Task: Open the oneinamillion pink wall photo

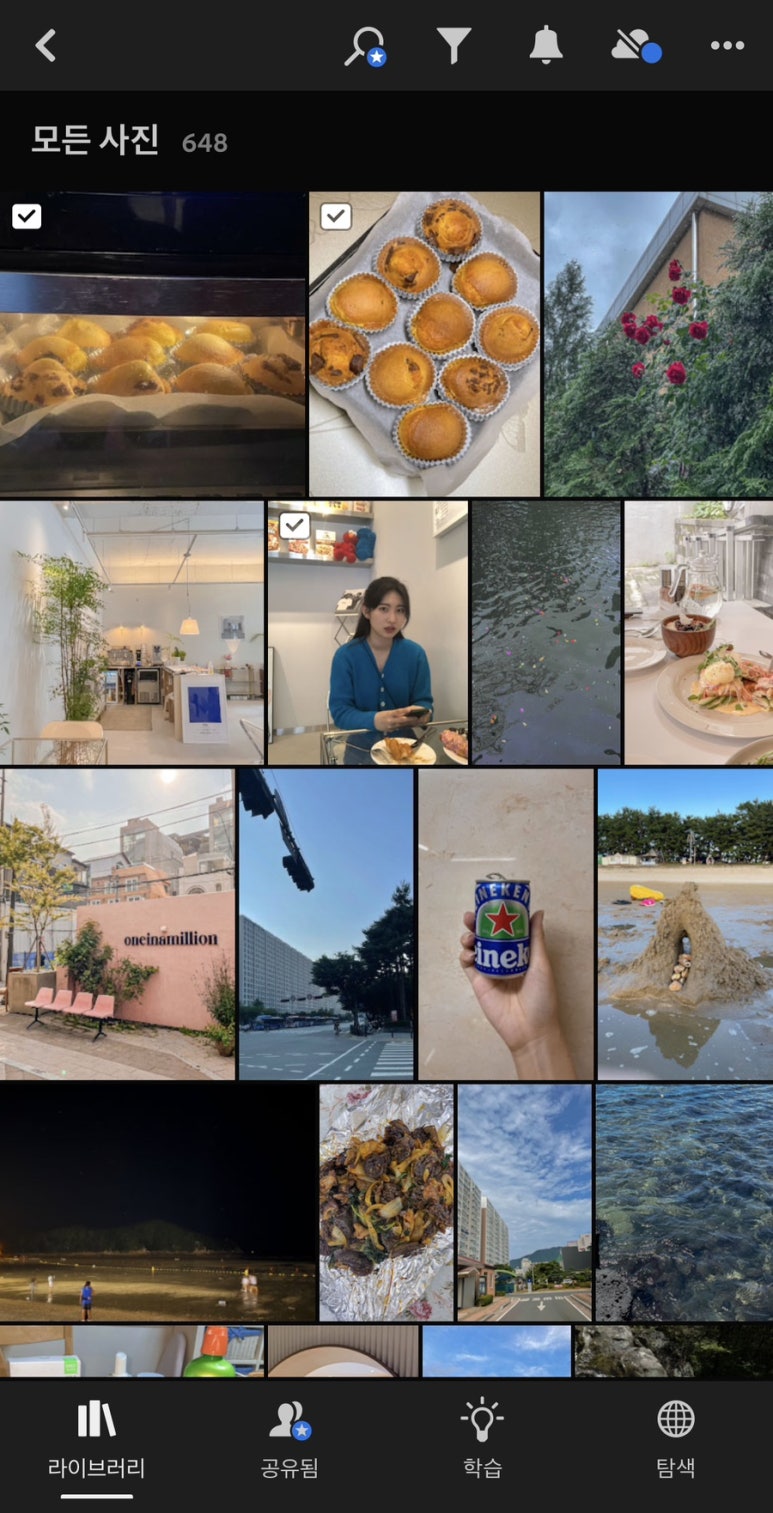Action: tap(117, 924)
